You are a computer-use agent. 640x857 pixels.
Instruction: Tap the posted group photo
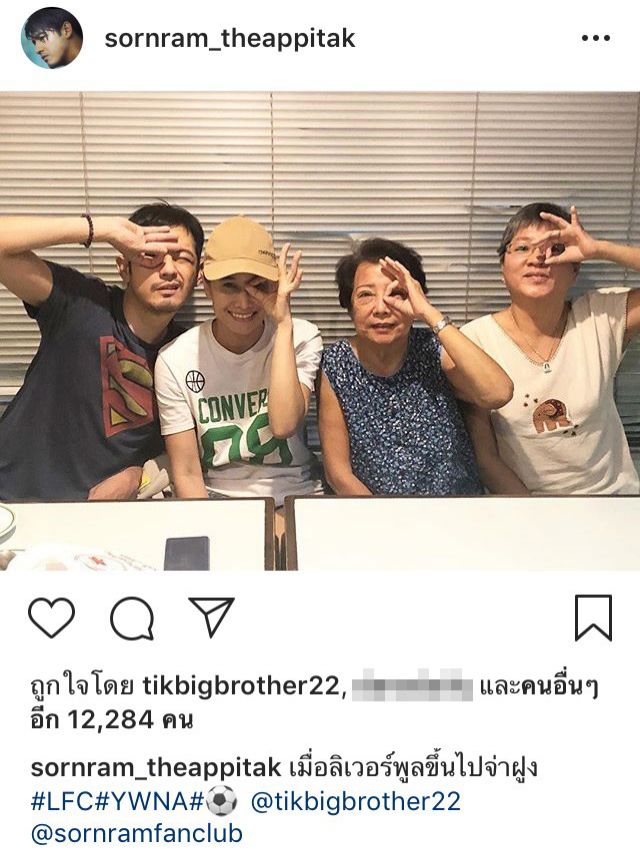pos(320,330)
